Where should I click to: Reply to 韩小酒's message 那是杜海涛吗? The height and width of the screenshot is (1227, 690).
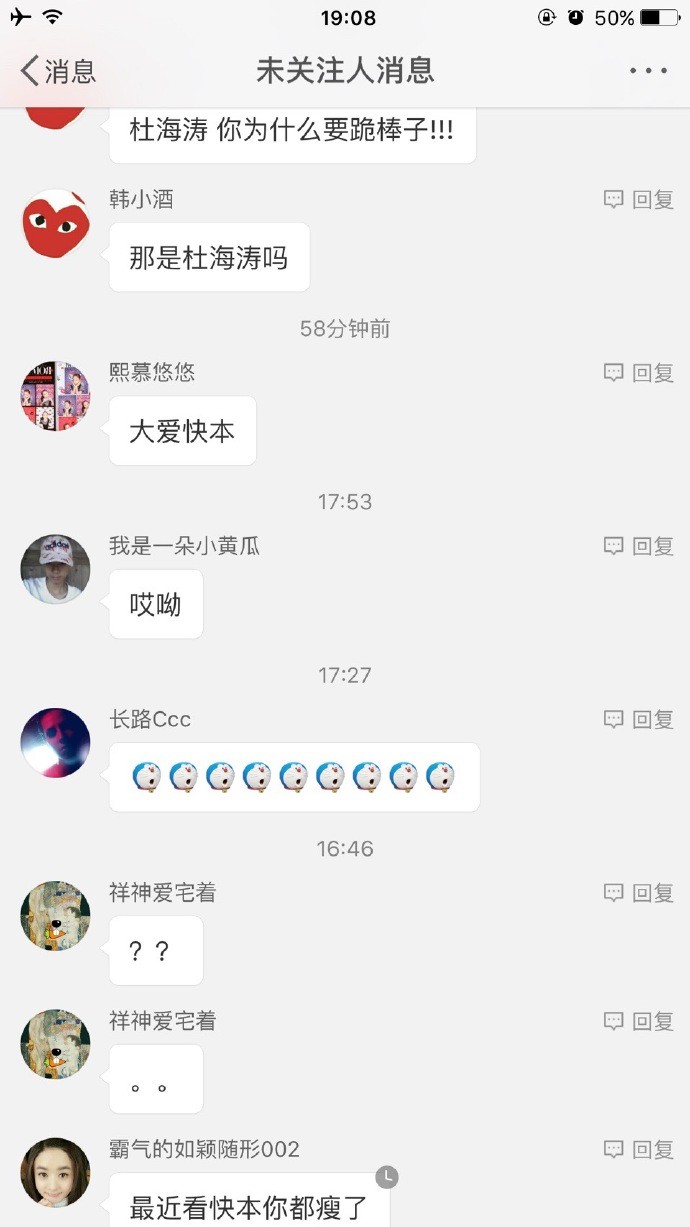(639, 200)
